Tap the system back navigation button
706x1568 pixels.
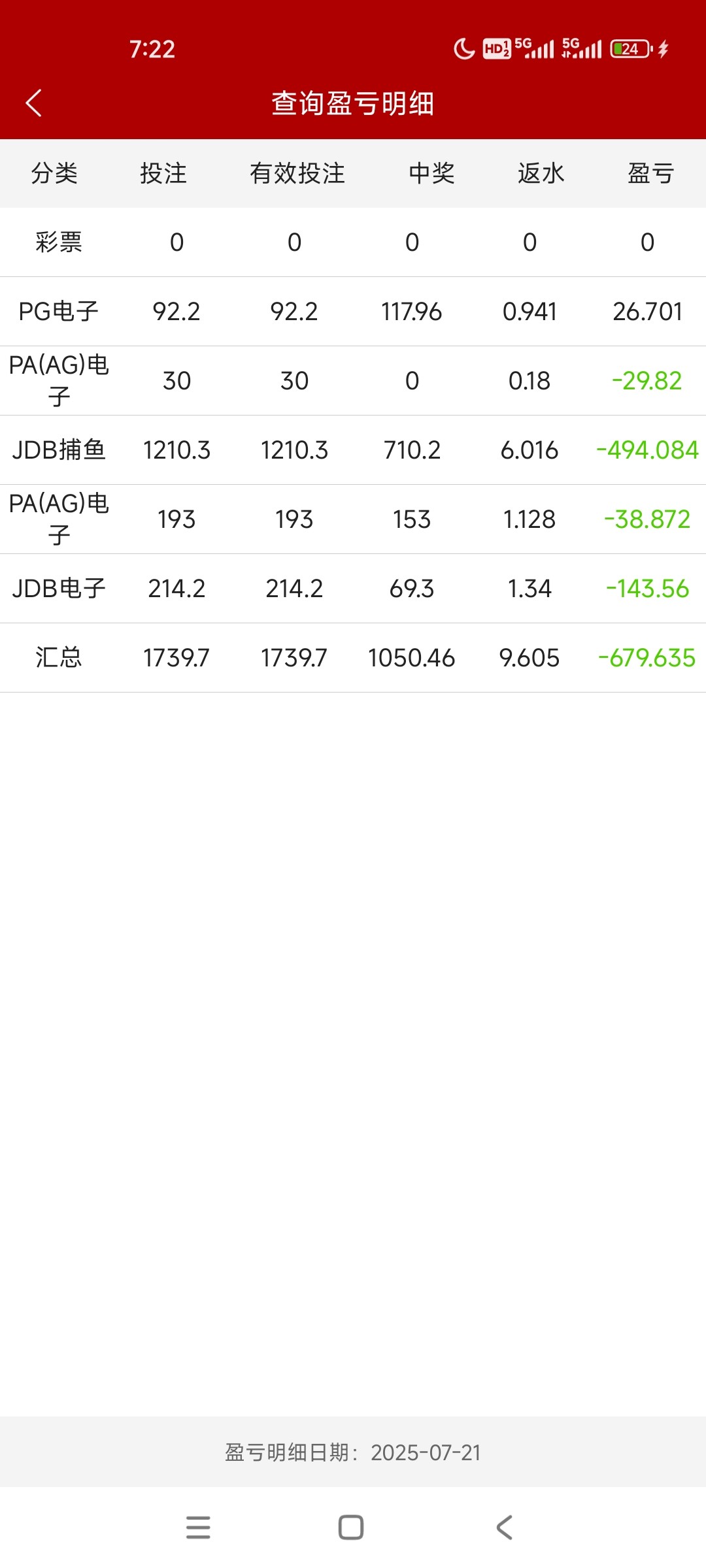coord(504,1527)
